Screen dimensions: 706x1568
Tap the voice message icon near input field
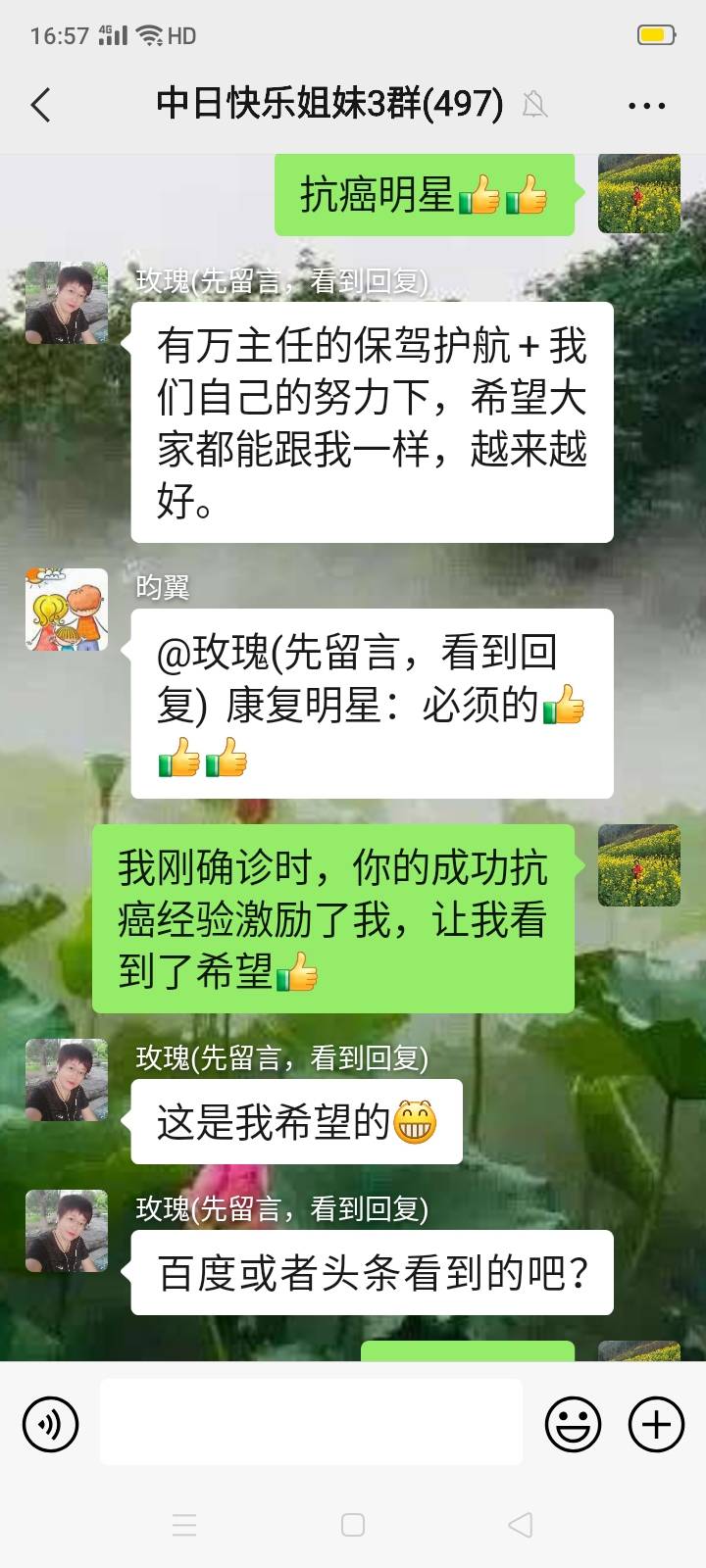49,1424
